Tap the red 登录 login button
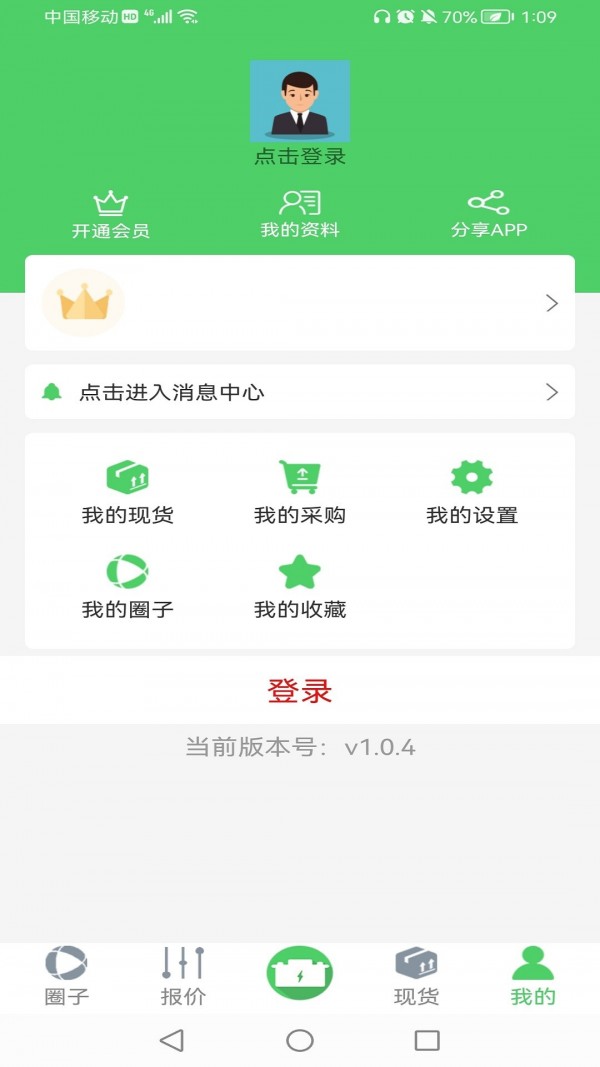Image resolution: width=600 pixels, height=1067 pixels. pyautogui.click(x=300, y=691)
